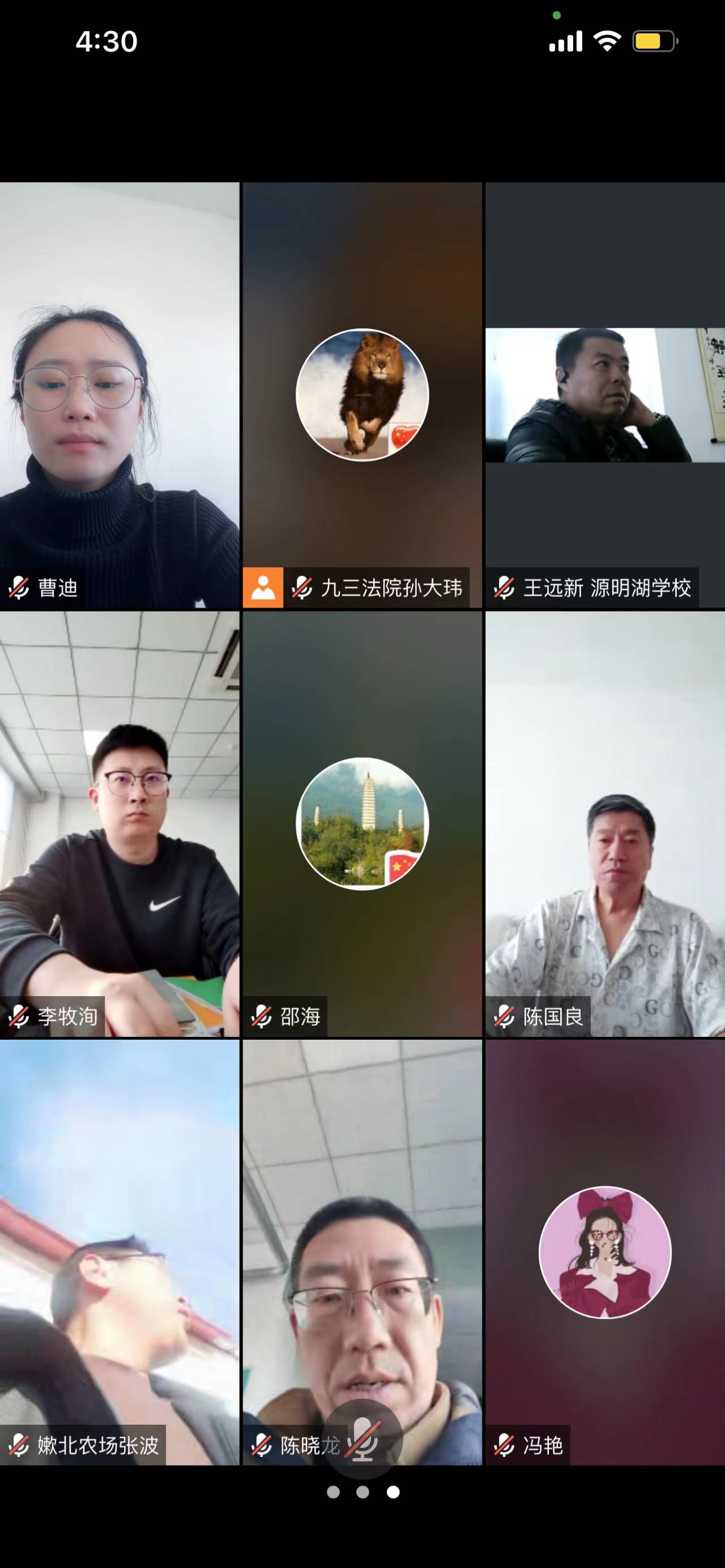The height and width of the screenshot is (1568, 725).
Task: Select 李牧洵's video tile
Action: pyautogui.click(x=120, y=823)
